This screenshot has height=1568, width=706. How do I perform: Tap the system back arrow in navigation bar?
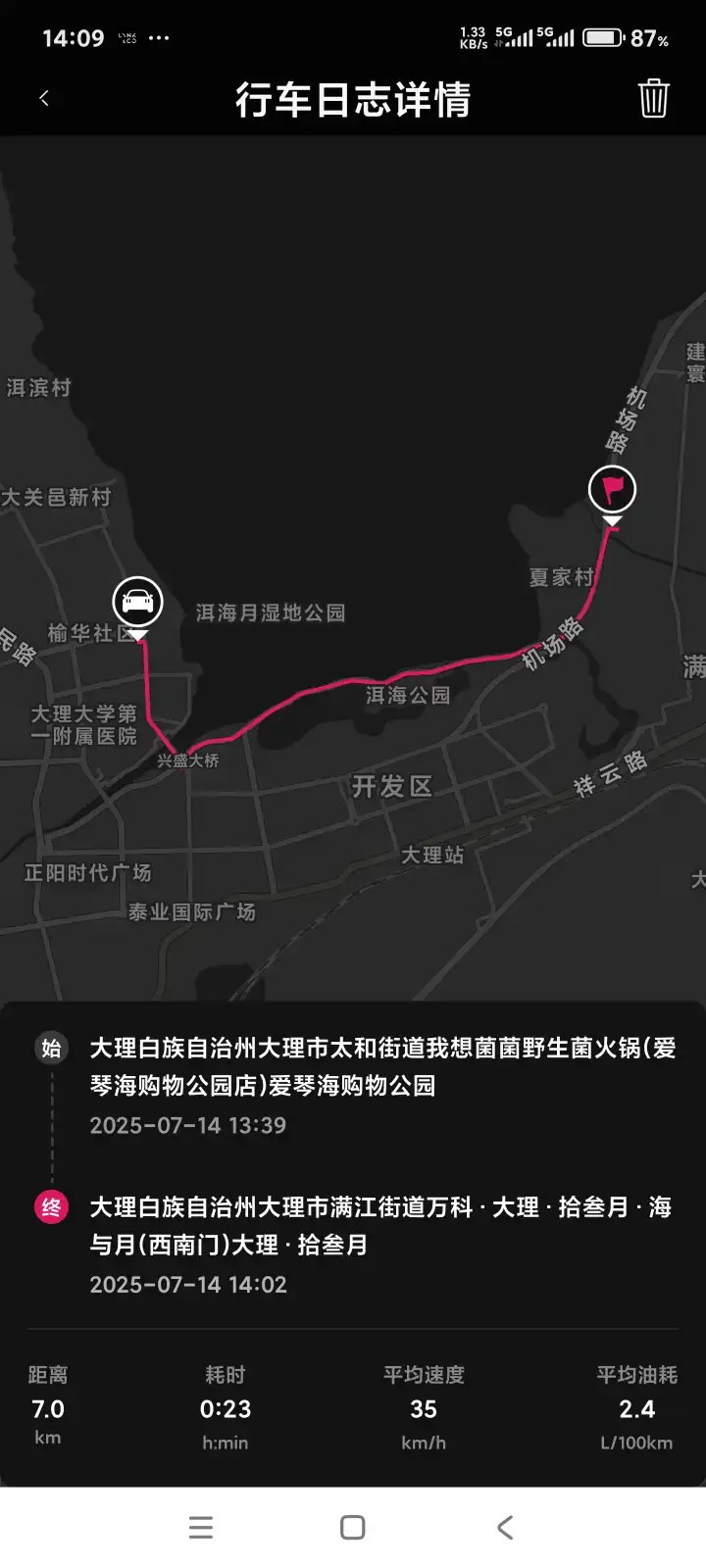tap(505, 1527)
